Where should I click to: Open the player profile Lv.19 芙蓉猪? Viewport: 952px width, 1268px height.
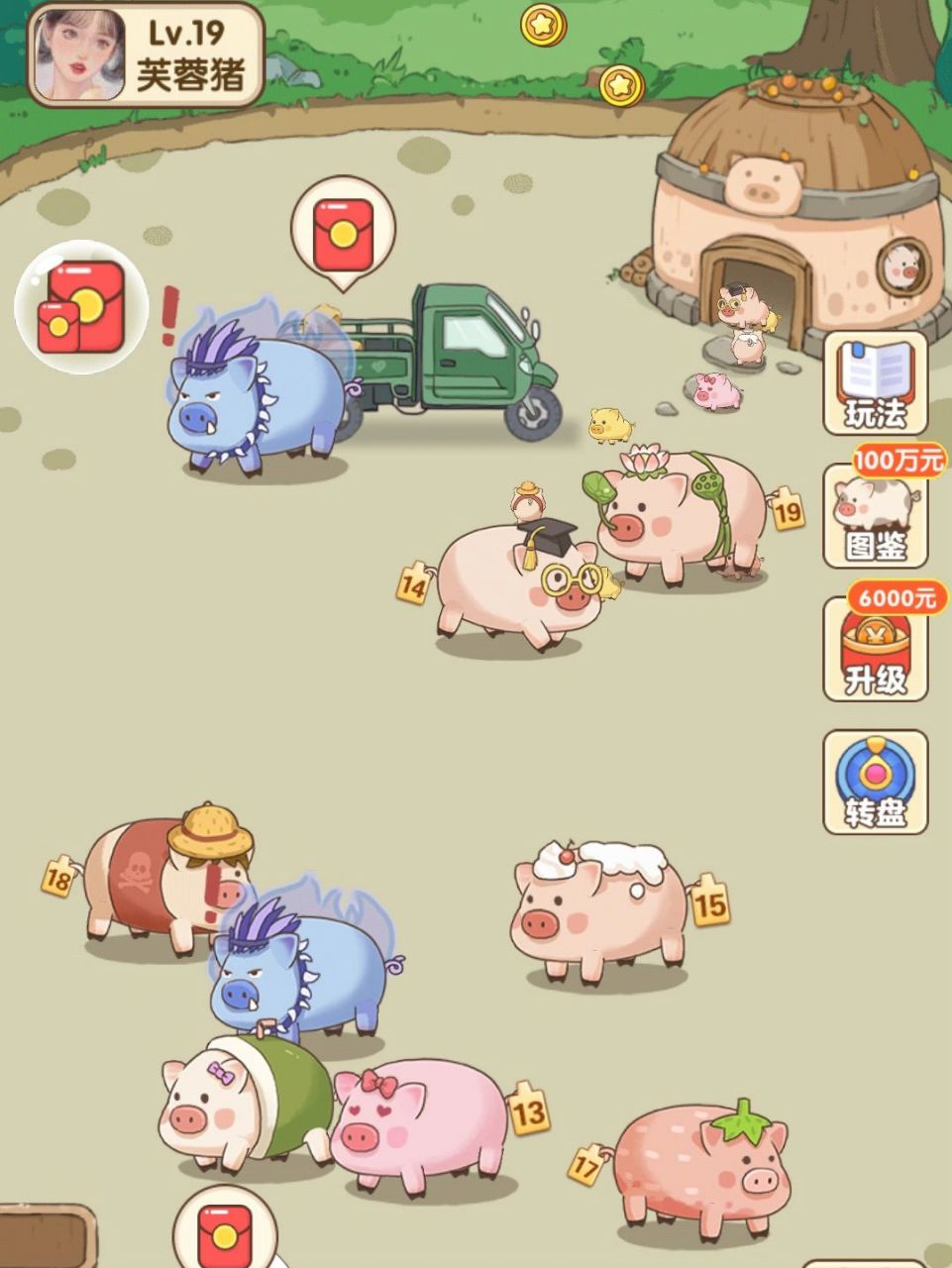147,54
